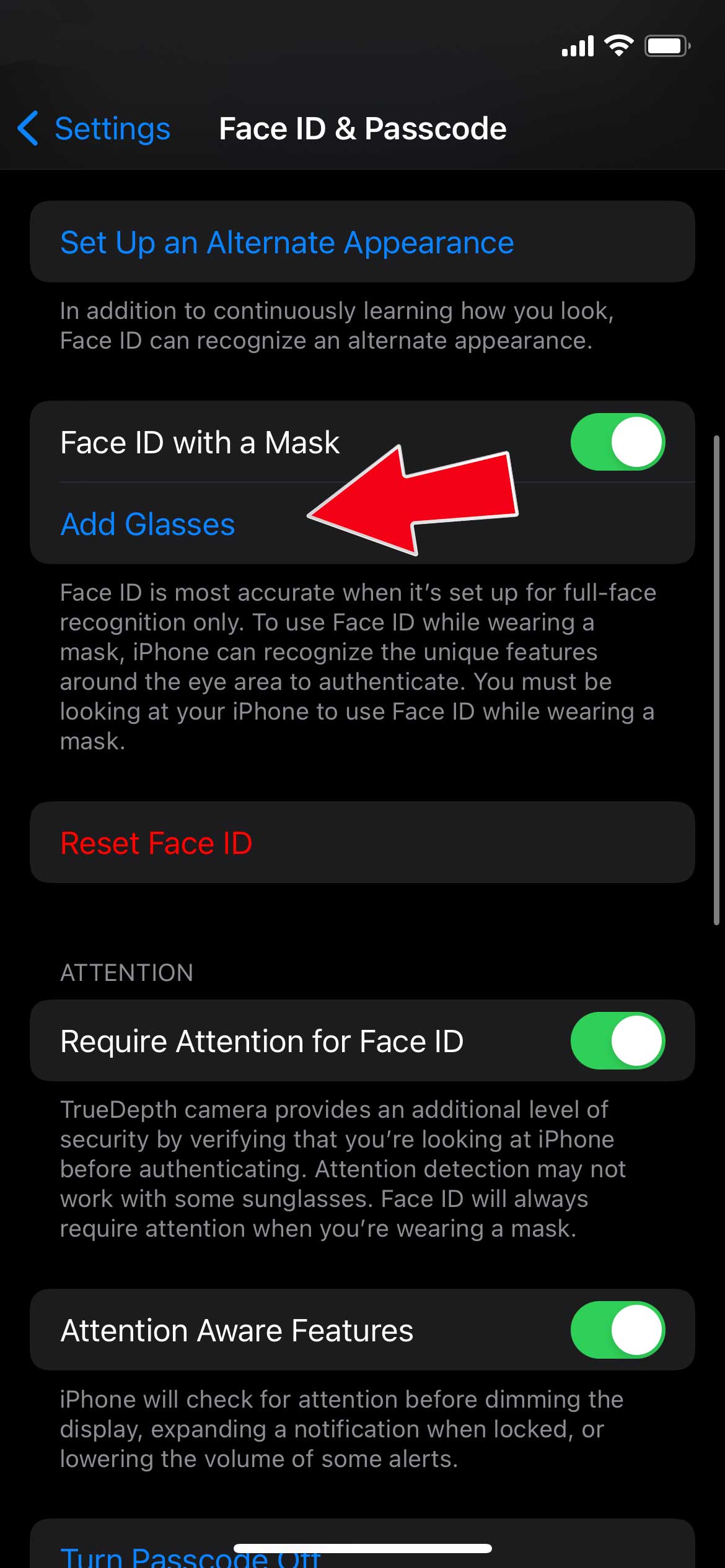Choose Turn Passcode Off
The width and height of the screenshot is (725, 1568).
pos(190,1556)
